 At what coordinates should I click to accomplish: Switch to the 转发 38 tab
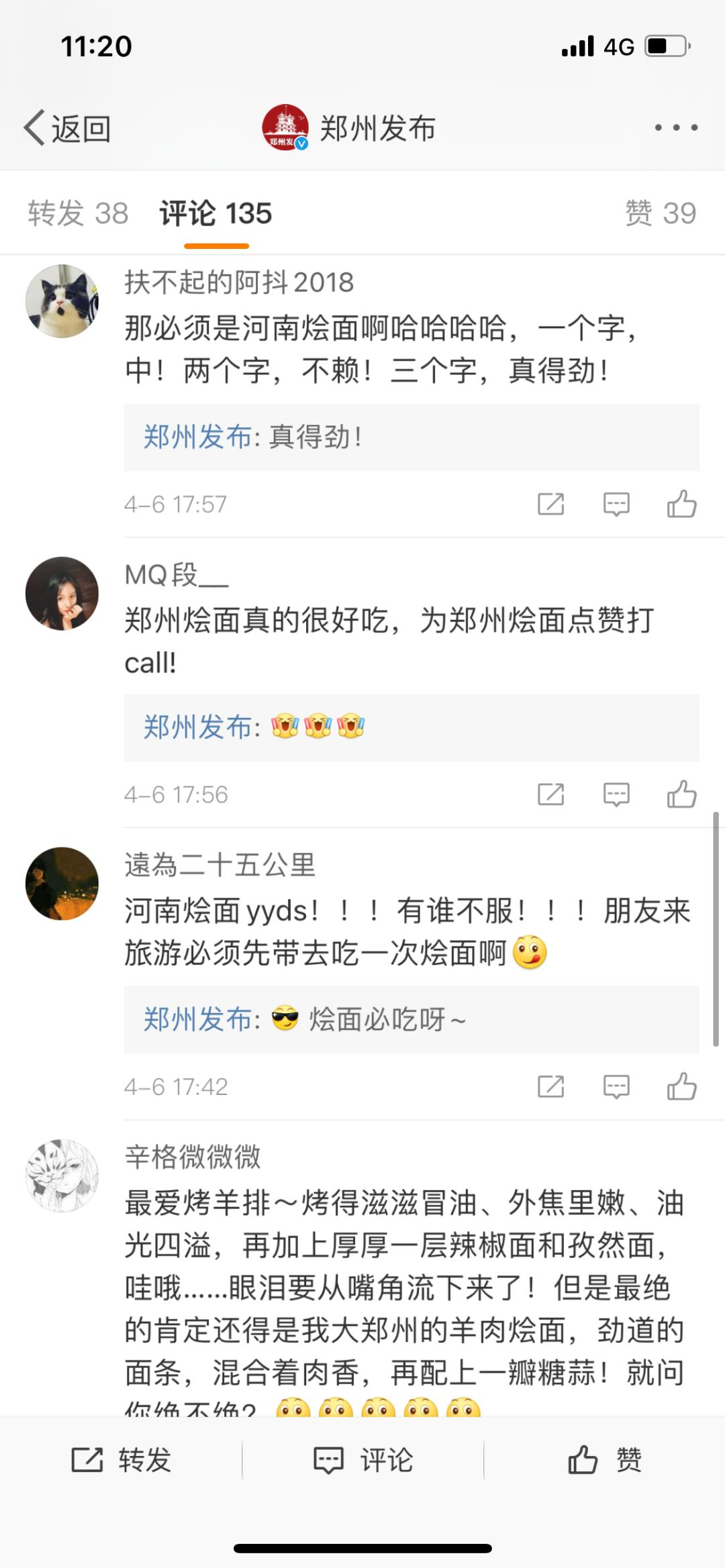[78, 213]
